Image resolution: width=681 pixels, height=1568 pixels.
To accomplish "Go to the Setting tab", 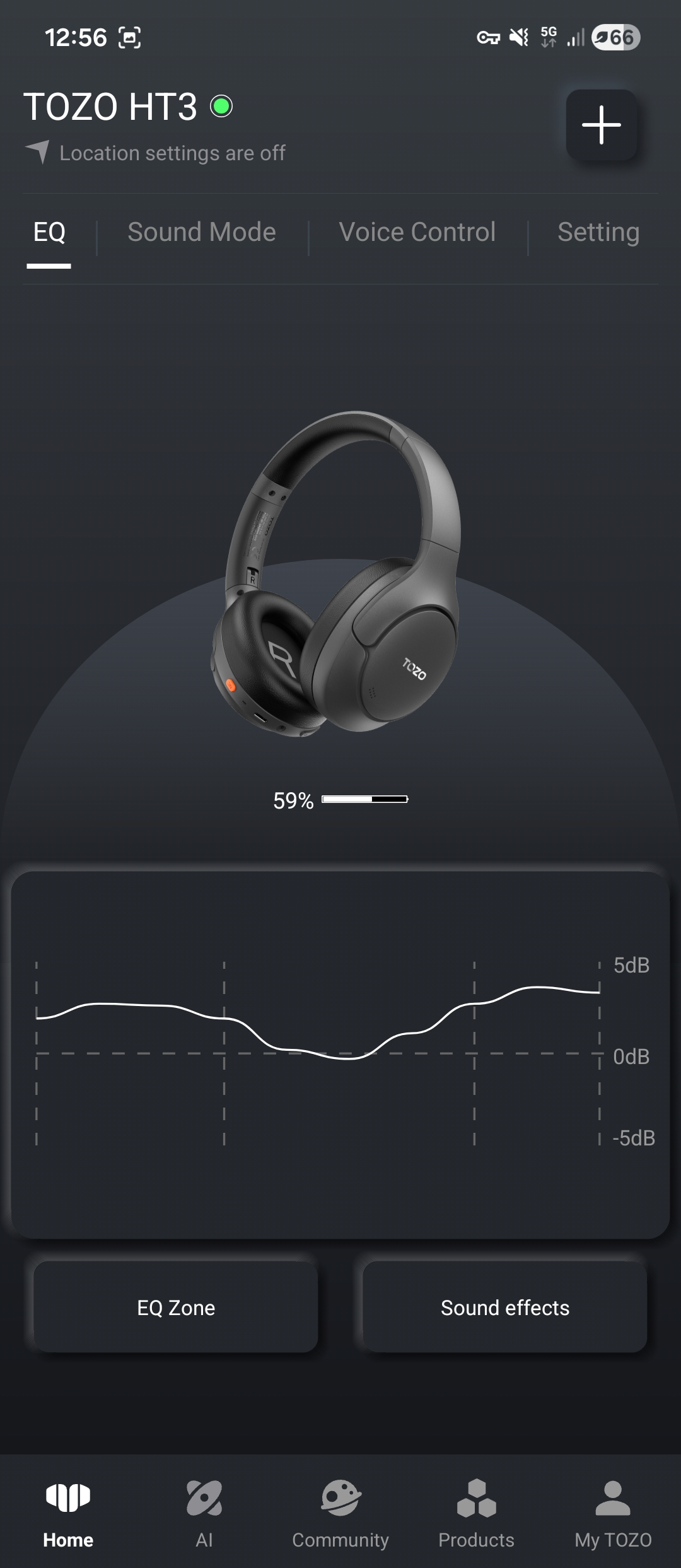I will pos(598,232).
